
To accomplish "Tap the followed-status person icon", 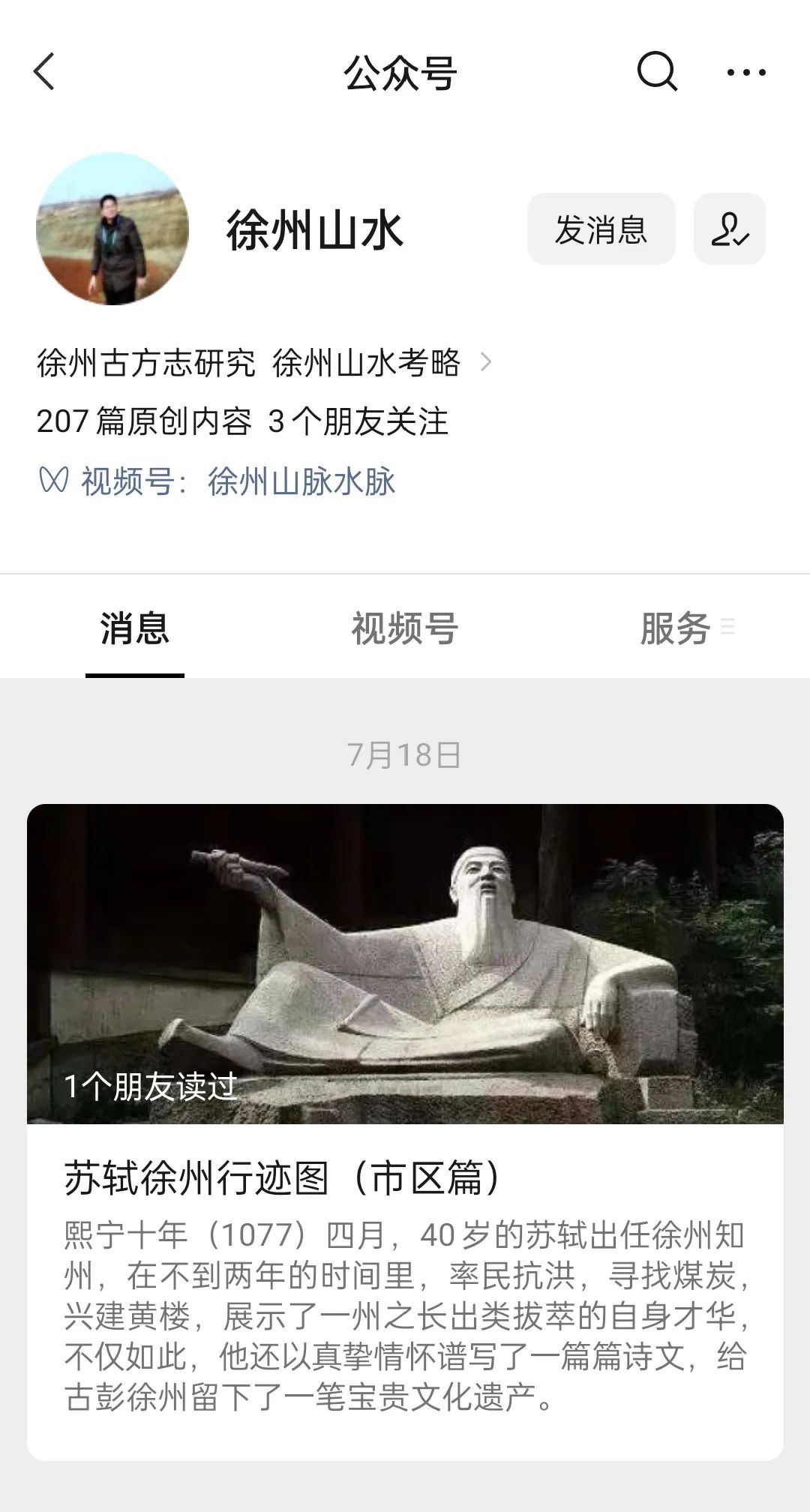I will coord(729,229).
